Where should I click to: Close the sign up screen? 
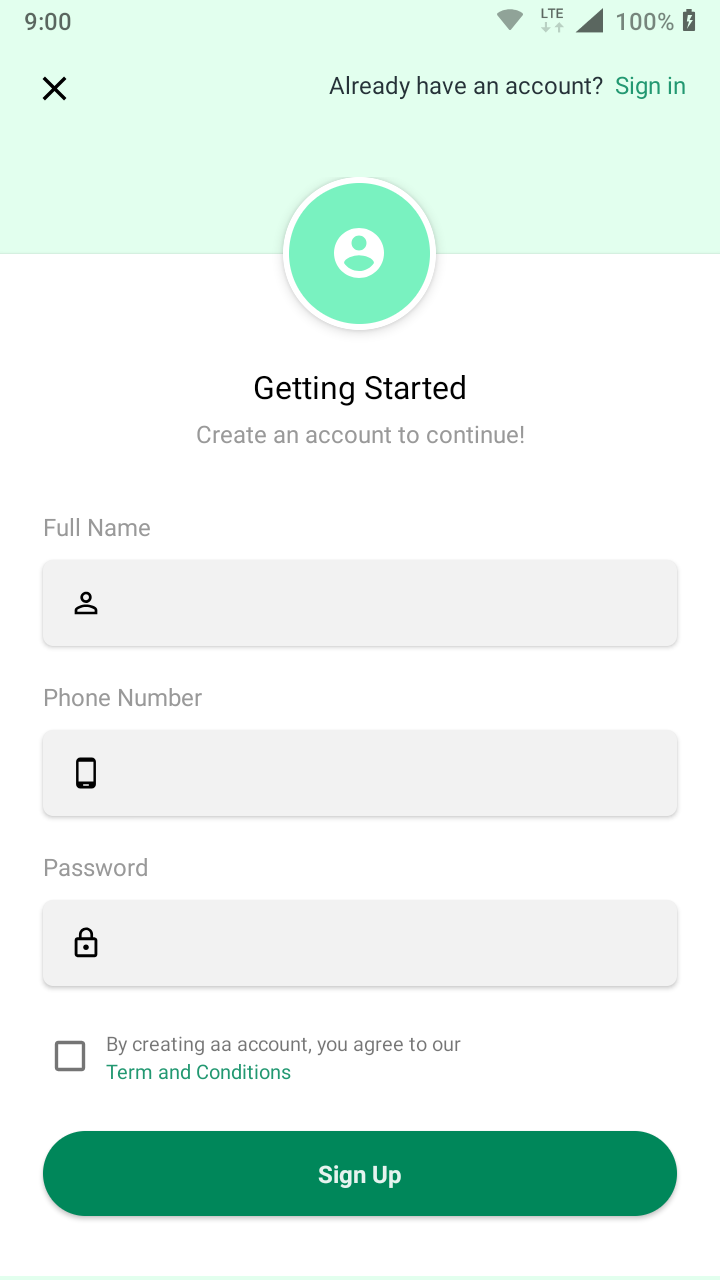[x=54, y=89]
